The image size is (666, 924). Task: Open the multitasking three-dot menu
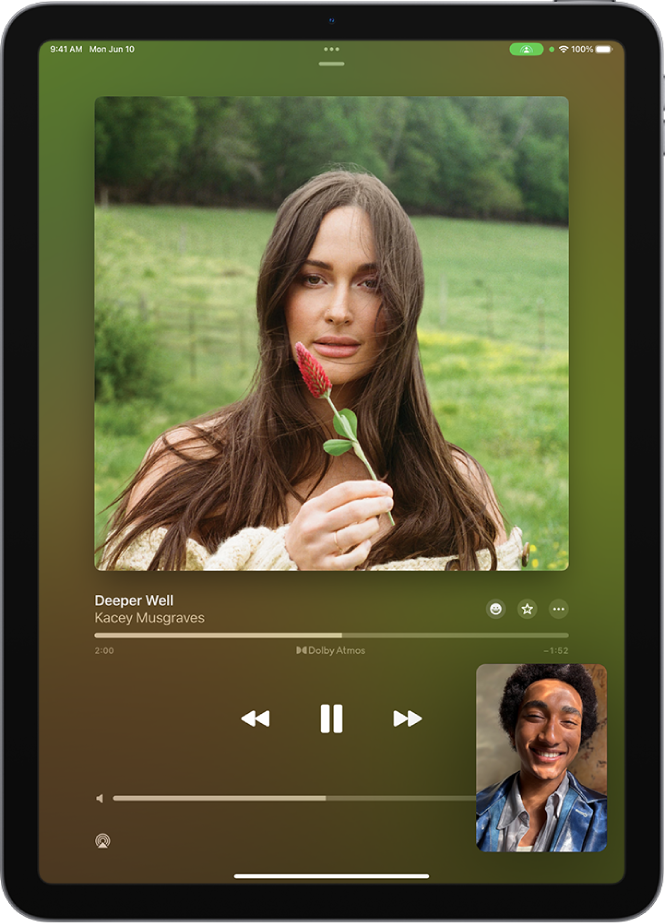tap(332, 48)
